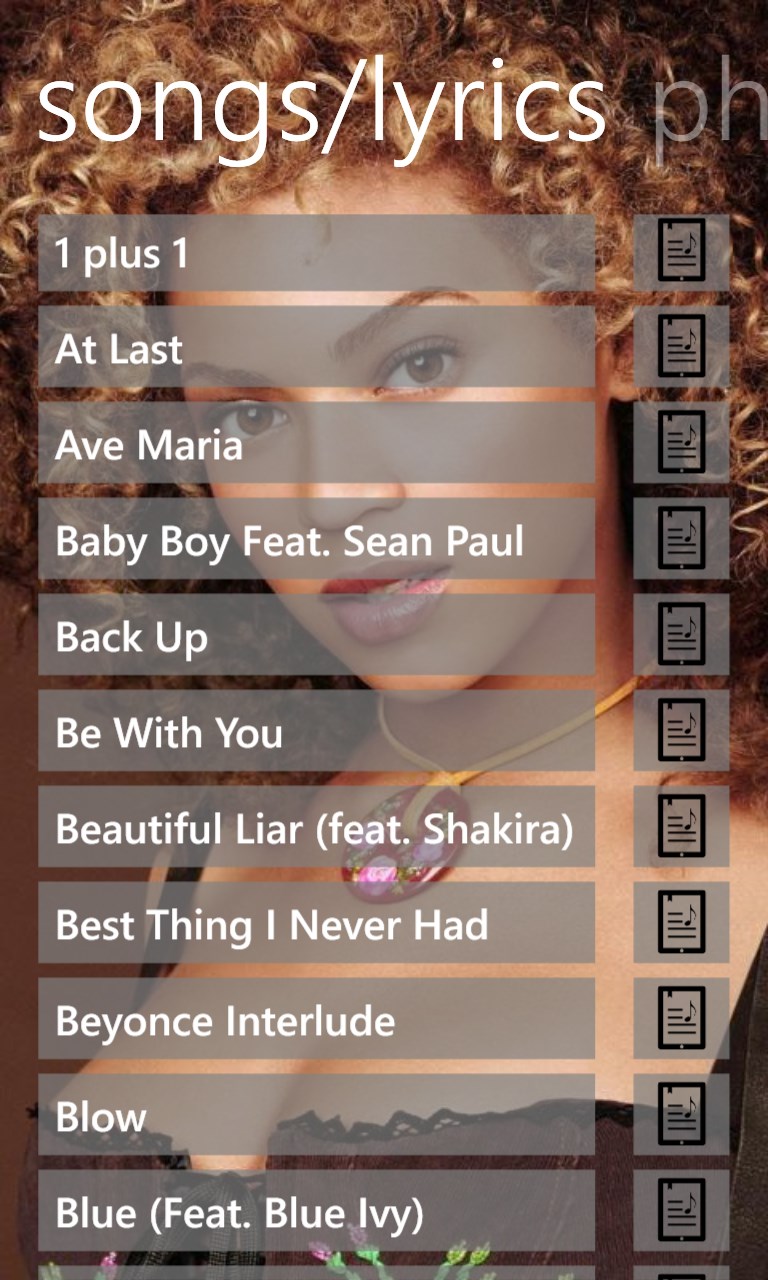Tap lyrics icon for "Best Thing I Never Had"
Screen dimensions: 768x1280
[x=681, y=925]
